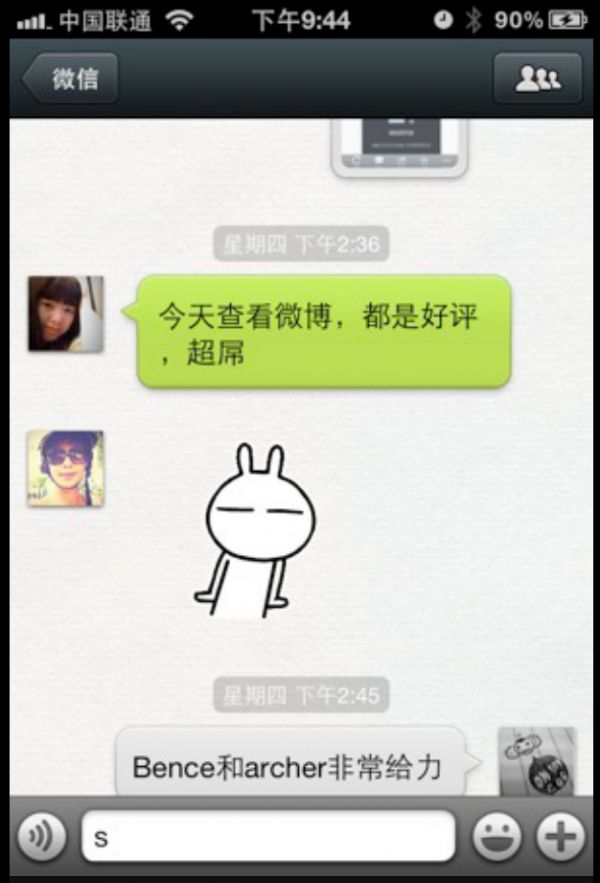Viewport: 600px width, 883px height.
Task: Open own avatar beside Bence和archer message
Action: point(537,761)
